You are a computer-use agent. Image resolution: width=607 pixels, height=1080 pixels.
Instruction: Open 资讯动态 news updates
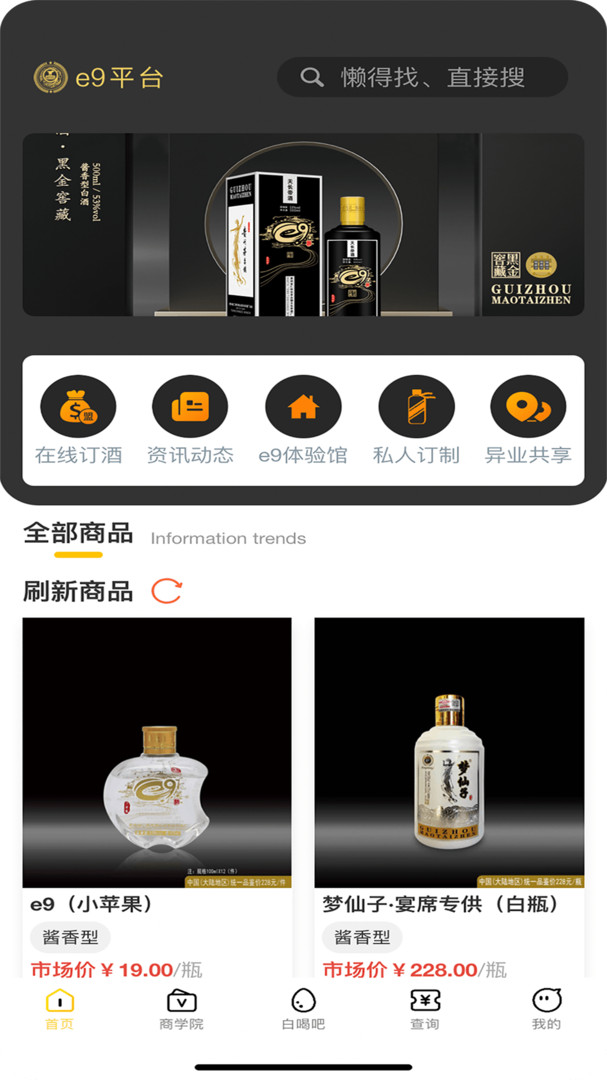pyautogui.click(x=190, y=420)
